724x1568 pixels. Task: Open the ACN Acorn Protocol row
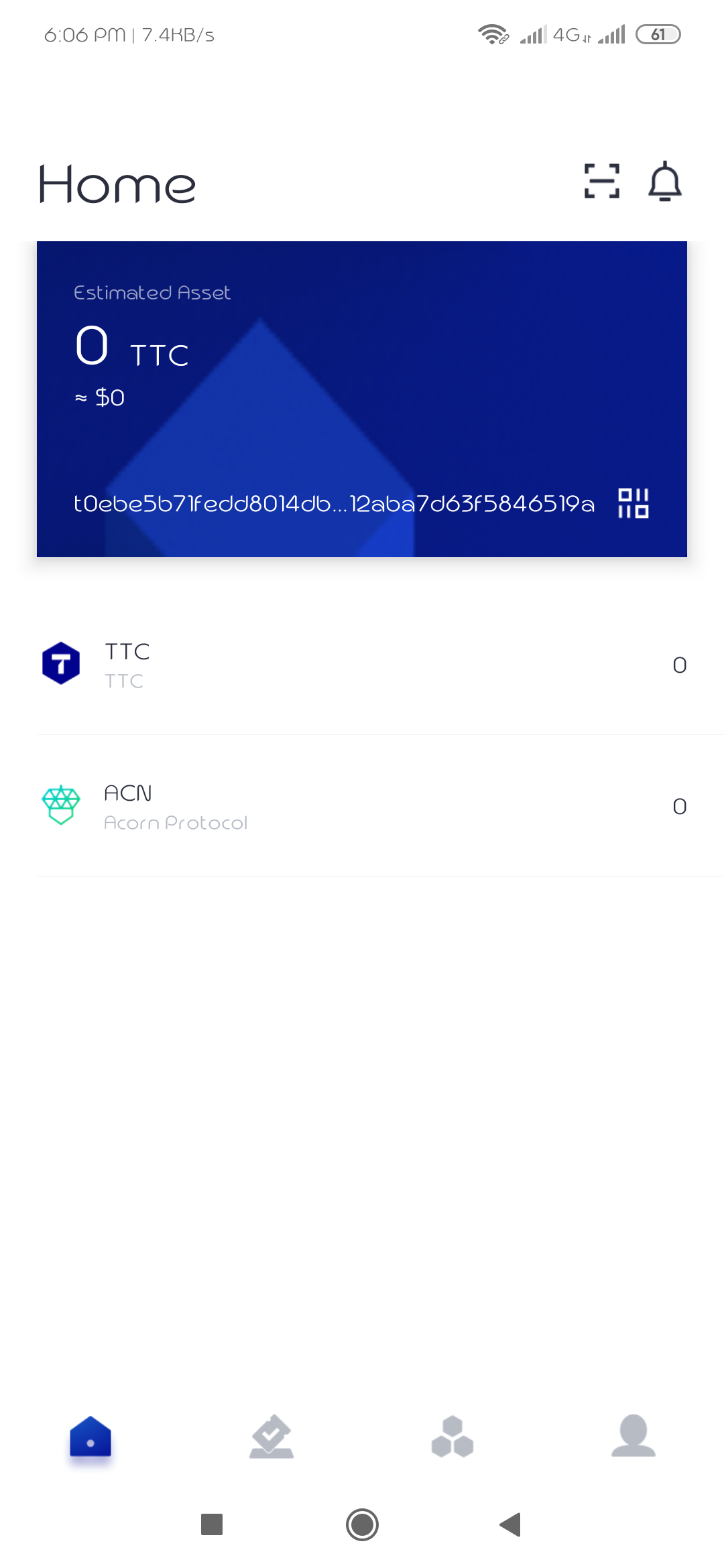pyautogui.click(x=362, y=806)
